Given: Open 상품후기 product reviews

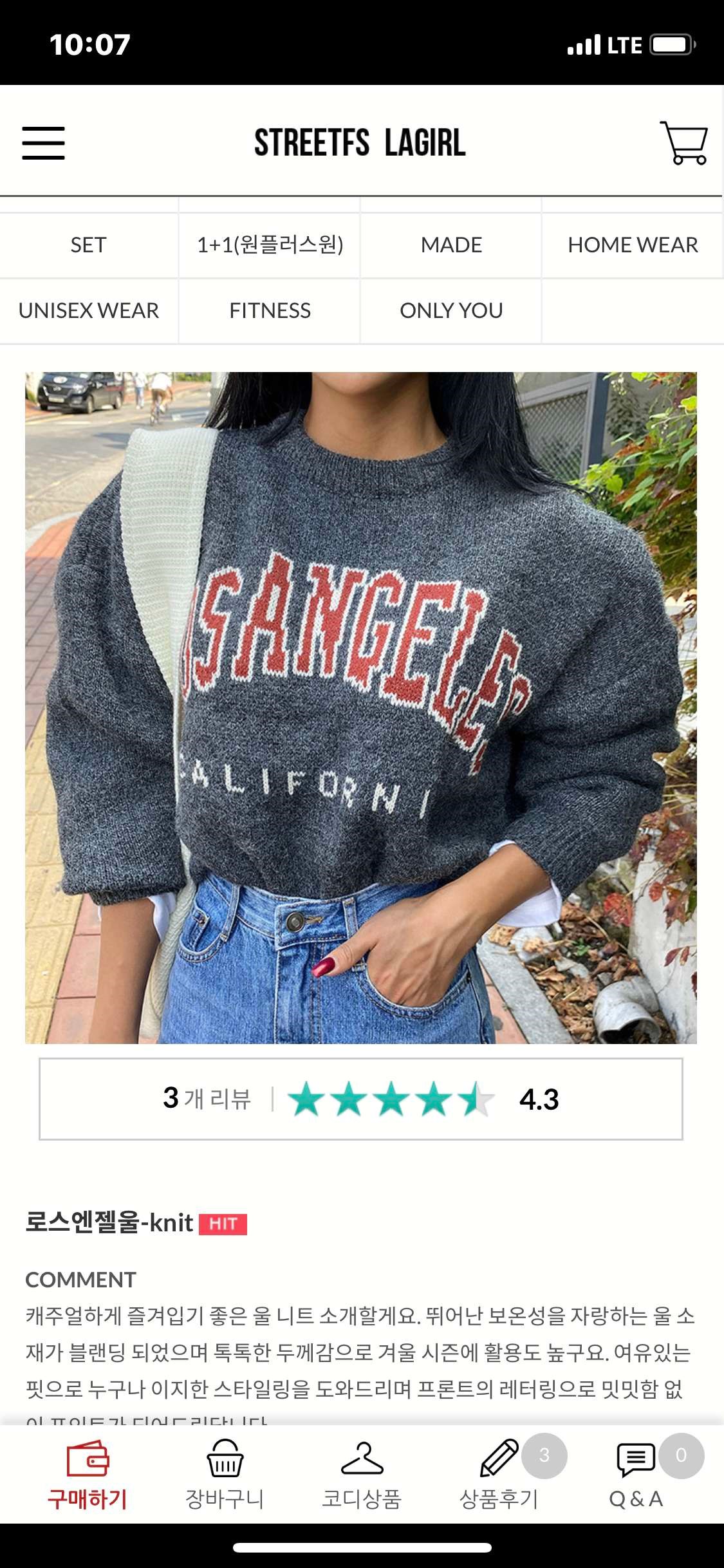Looking at the screenshot, I should pyautogui.click(x=499, y=1475).
